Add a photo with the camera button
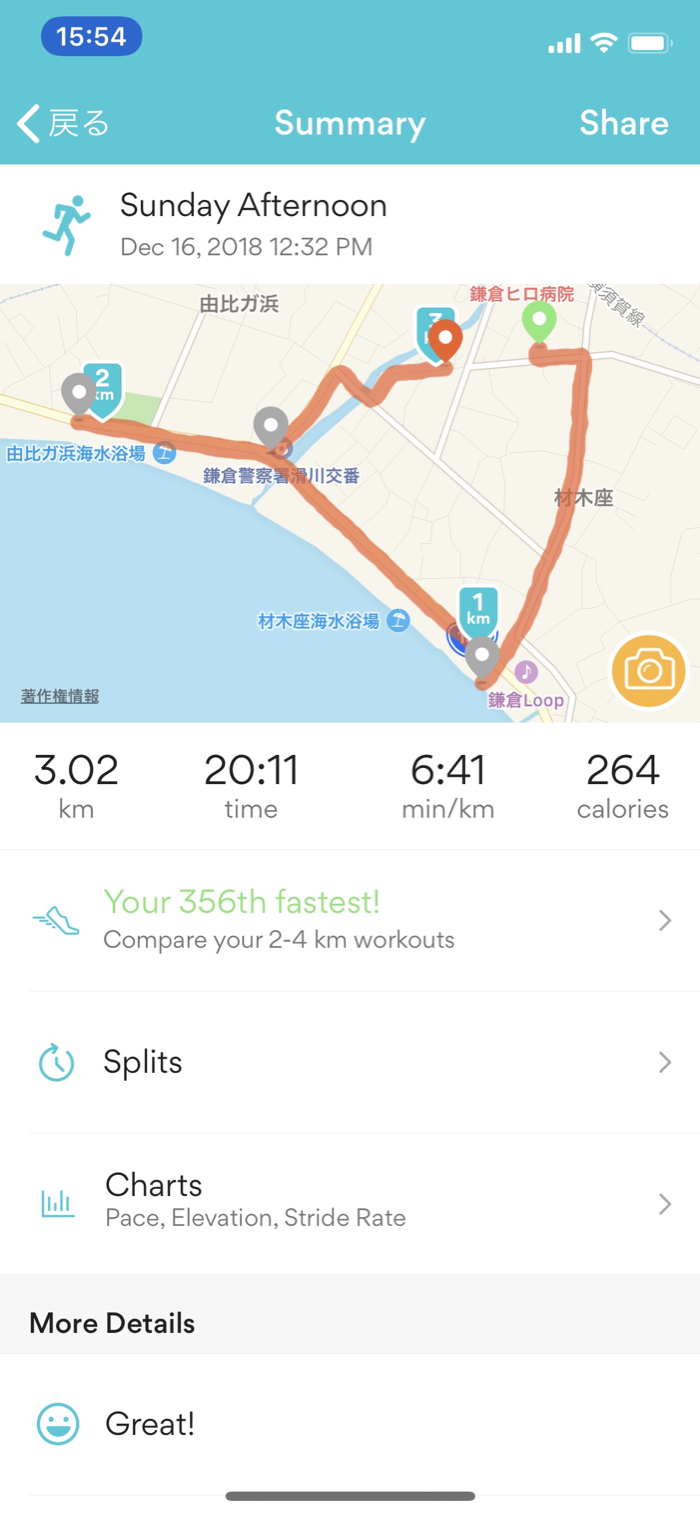The image size is (700, 1516). pos(649,671)
